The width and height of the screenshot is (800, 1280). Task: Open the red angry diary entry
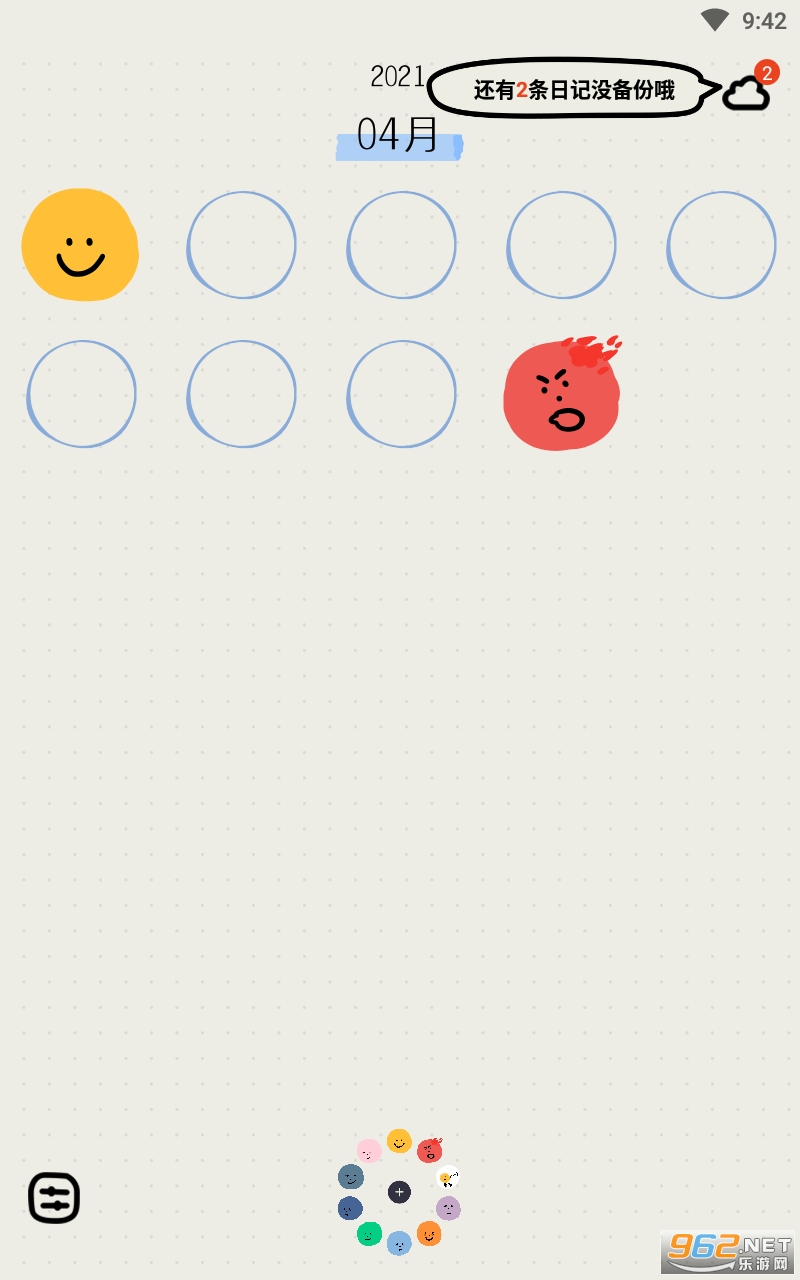coord(562,394)
